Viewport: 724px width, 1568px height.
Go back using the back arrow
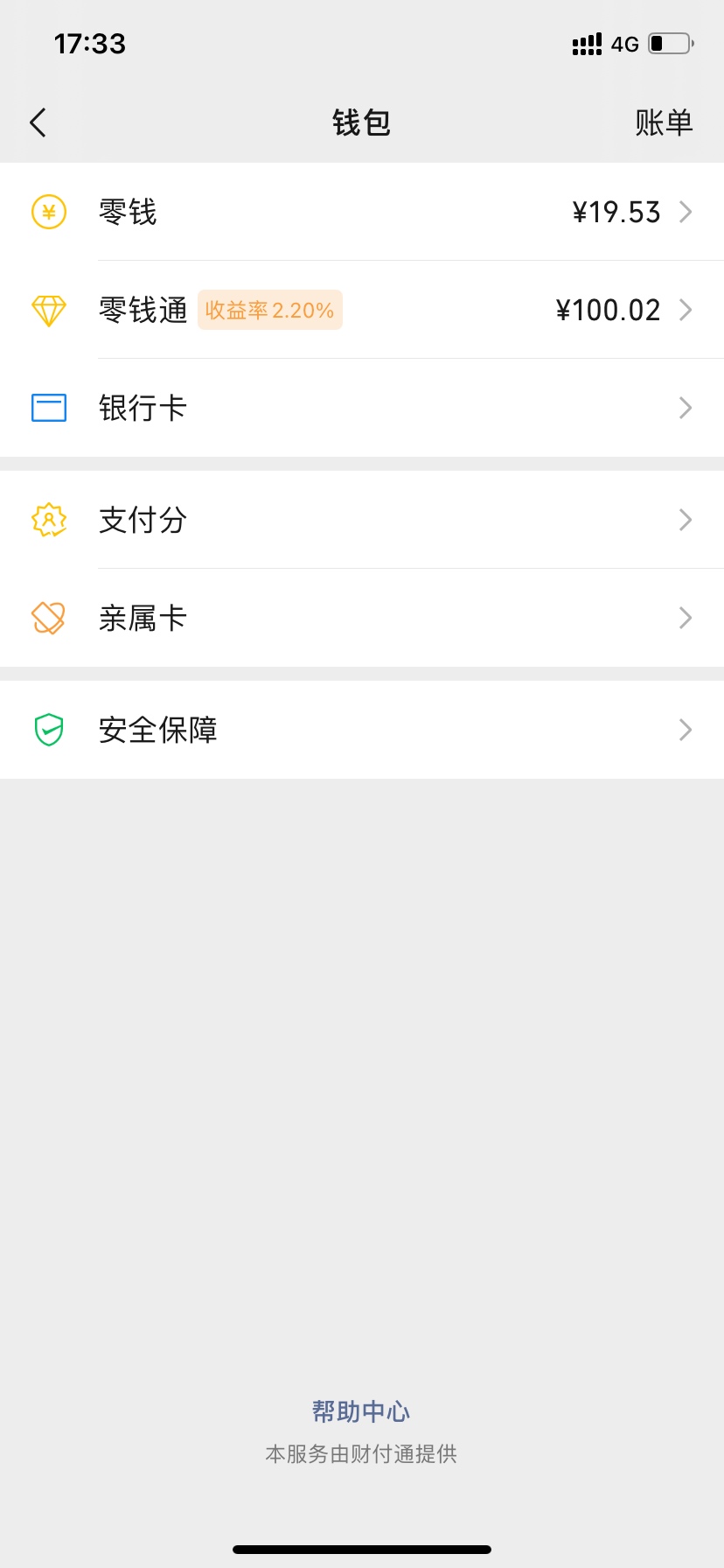[38, 122]
